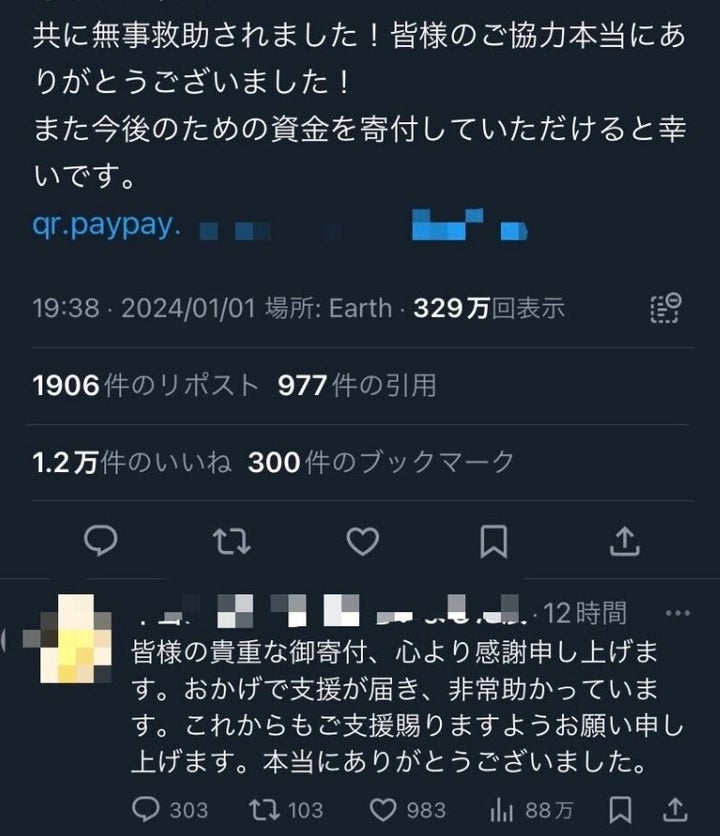Reply to the main post
The height and width of the screenshot is (836, 720).
point(101,541)
